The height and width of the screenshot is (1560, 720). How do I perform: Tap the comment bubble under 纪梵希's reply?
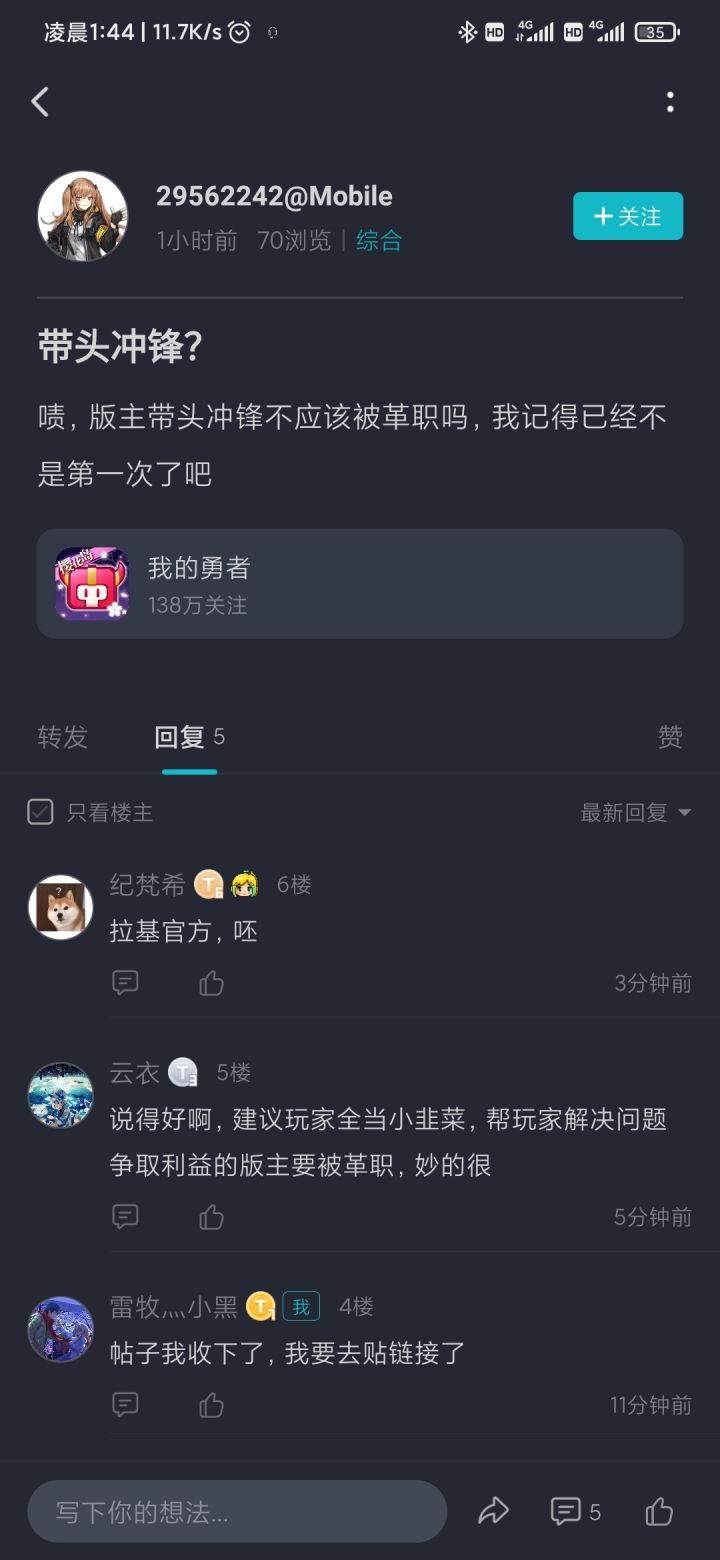[124, 983]
